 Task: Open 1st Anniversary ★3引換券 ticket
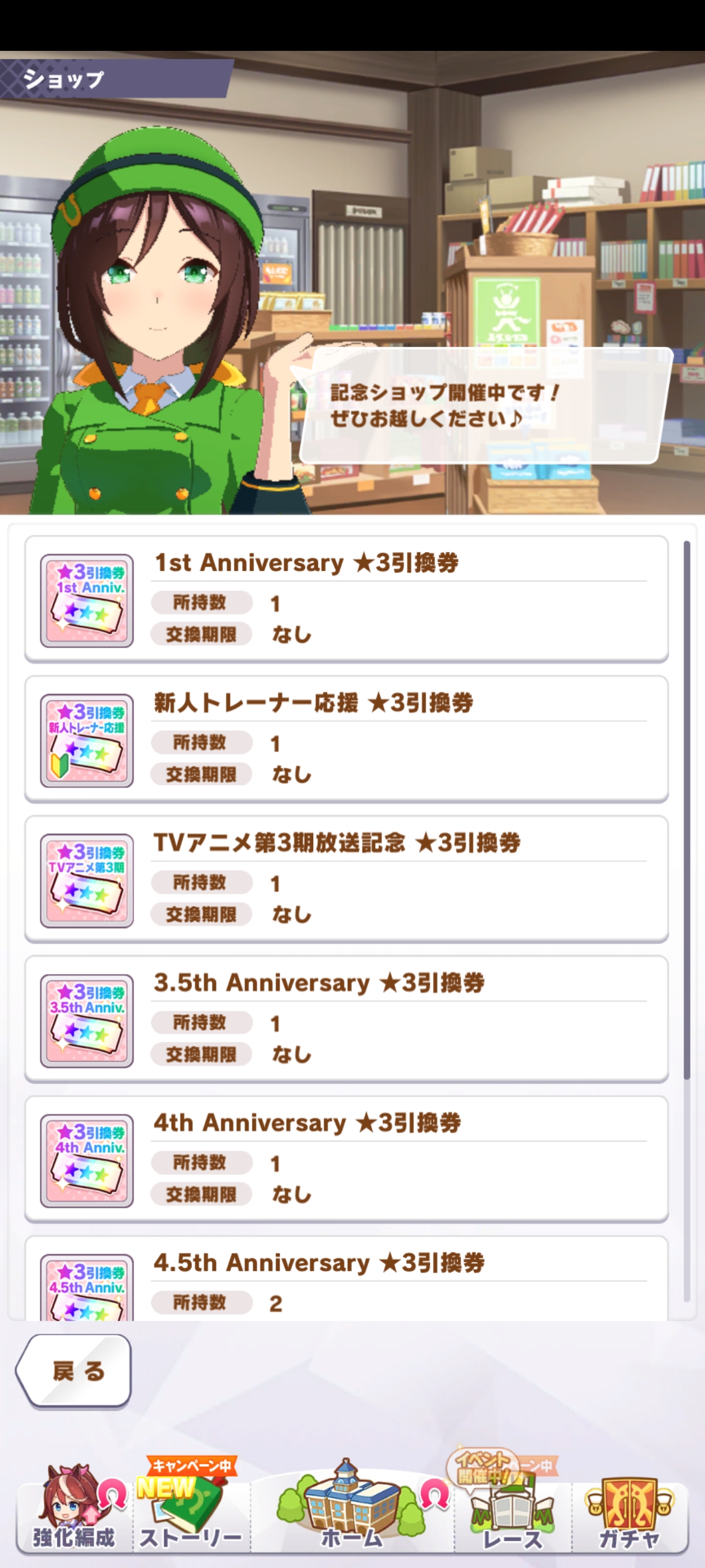(x=346, y=599)
